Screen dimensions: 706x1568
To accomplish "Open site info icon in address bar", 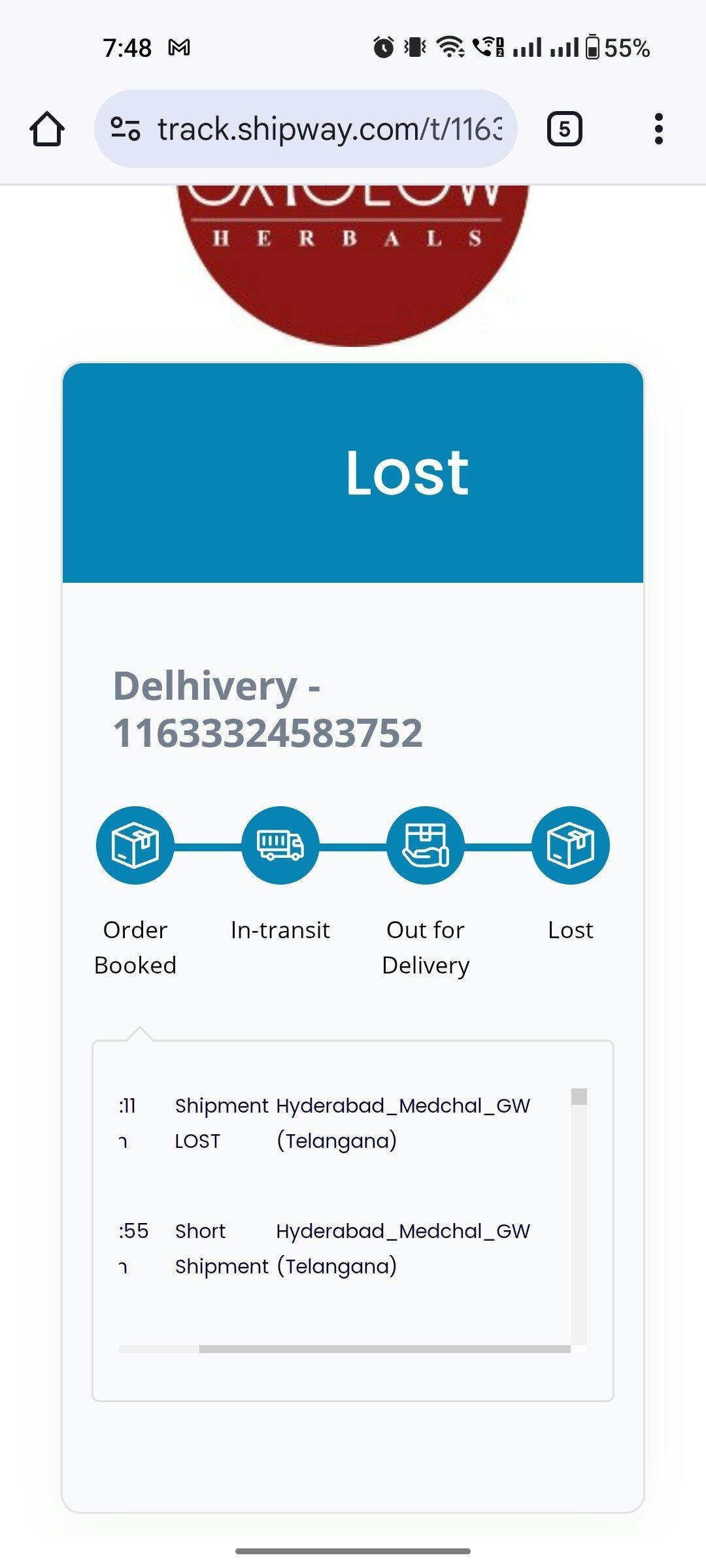I will pos(125,129).
